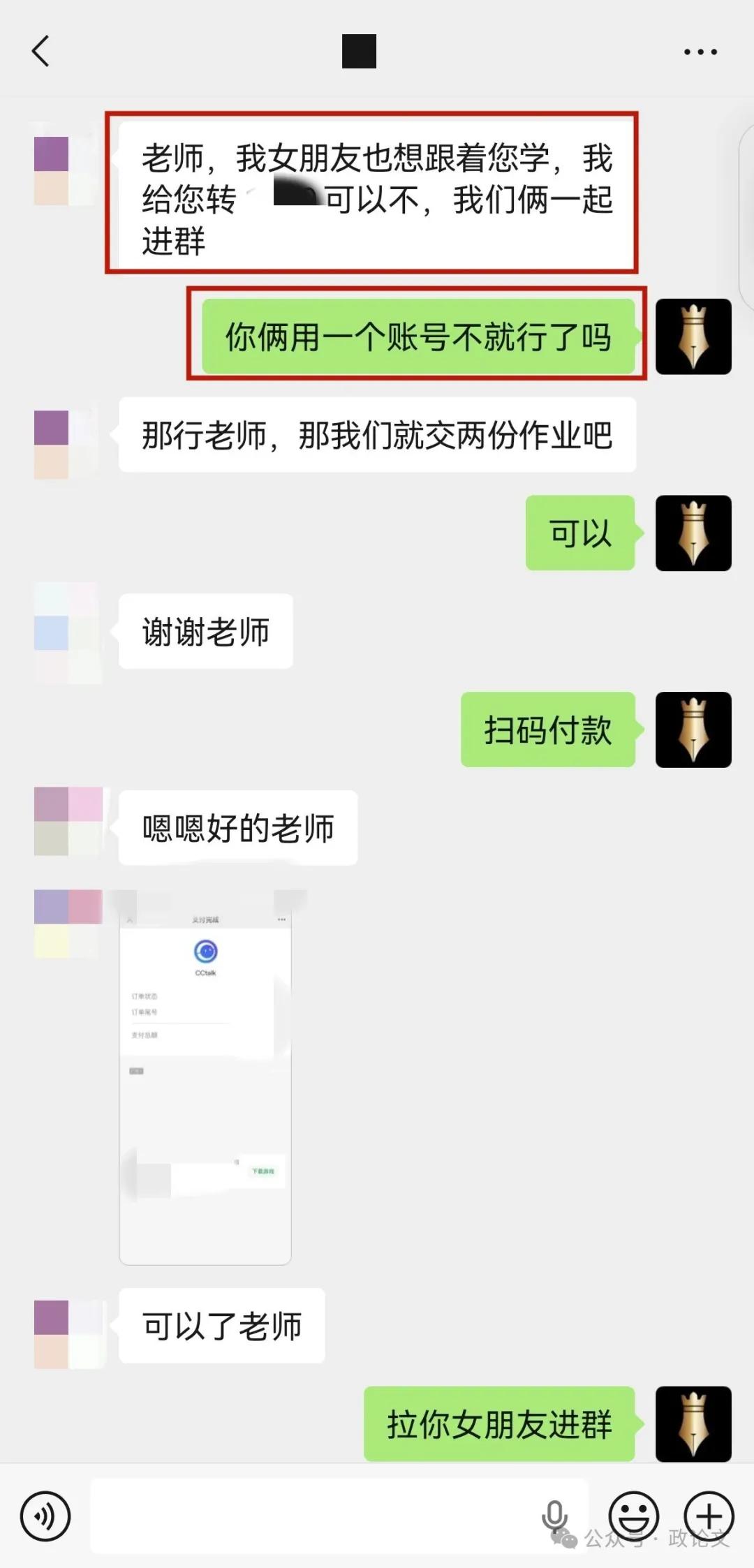Open the emoji sticker panel
The image size is (754, 1568).
click(633, 1516)
